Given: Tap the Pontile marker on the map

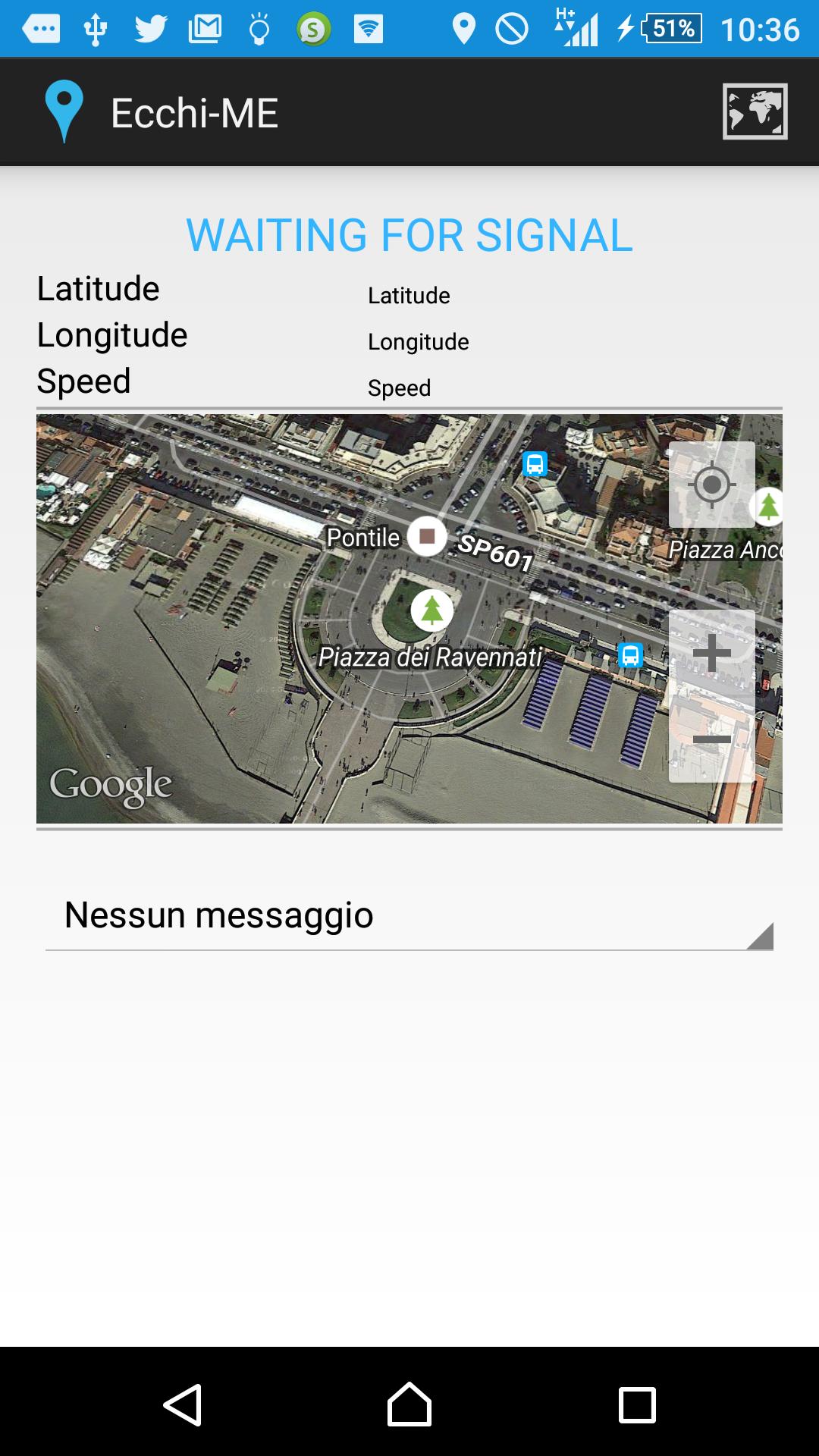Looking at the screenshot, I should pos(427,536).
